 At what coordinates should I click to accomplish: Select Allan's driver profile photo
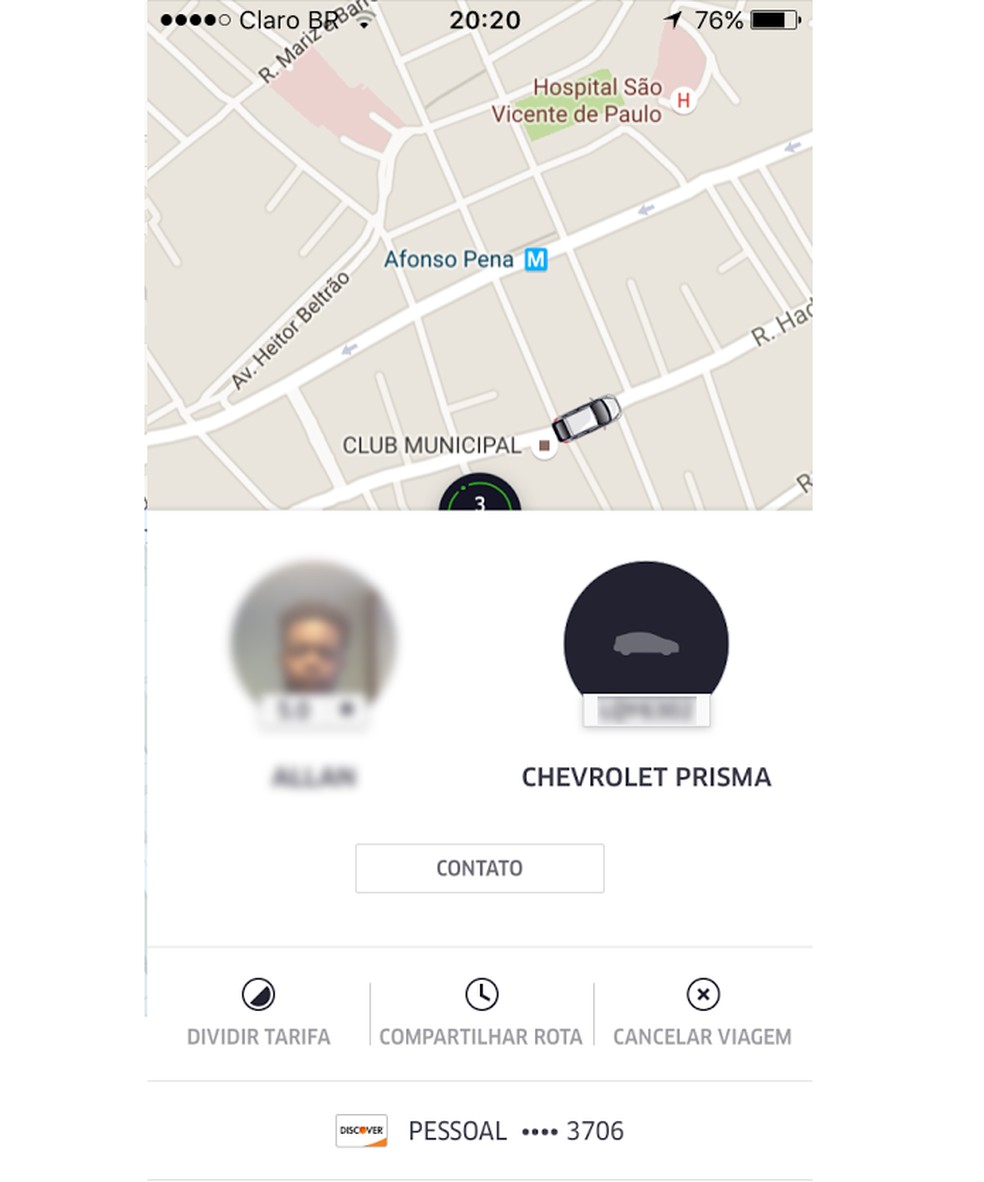(x=314, y=640)
